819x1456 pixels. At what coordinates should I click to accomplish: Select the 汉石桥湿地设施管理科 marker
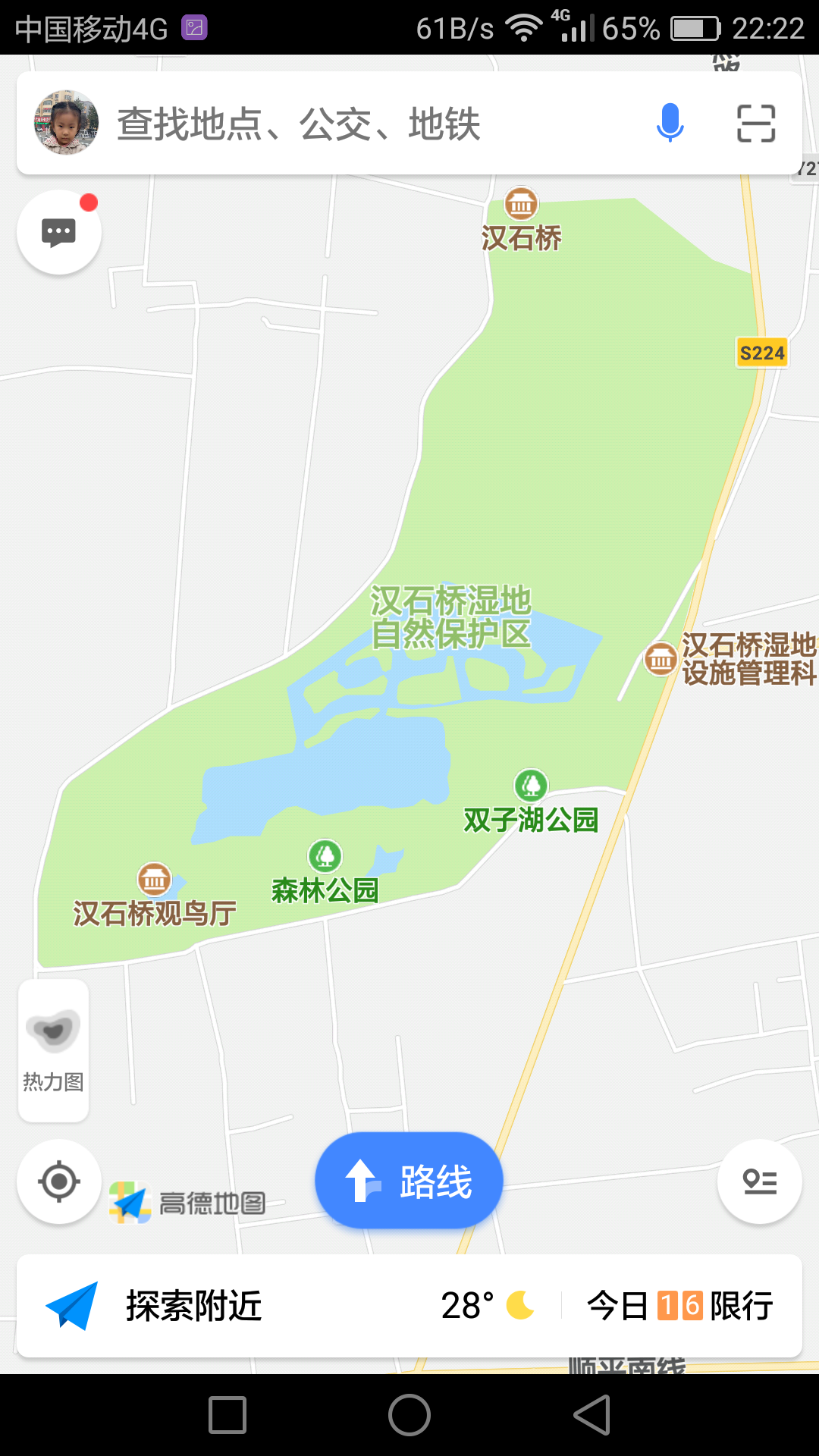661,659
